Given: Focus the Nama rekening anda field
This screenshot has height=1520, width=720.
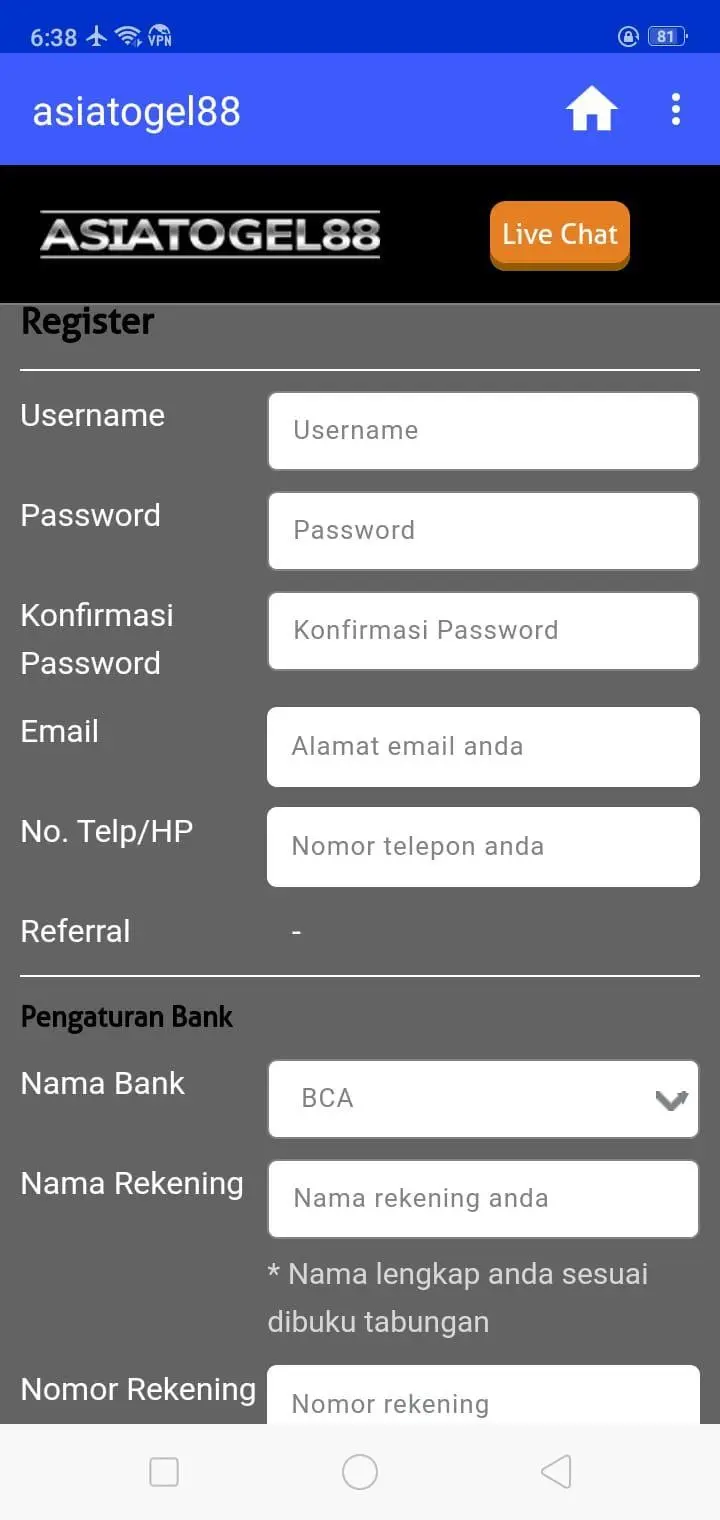Looking at the screenshot, I should pos(483,1199).
